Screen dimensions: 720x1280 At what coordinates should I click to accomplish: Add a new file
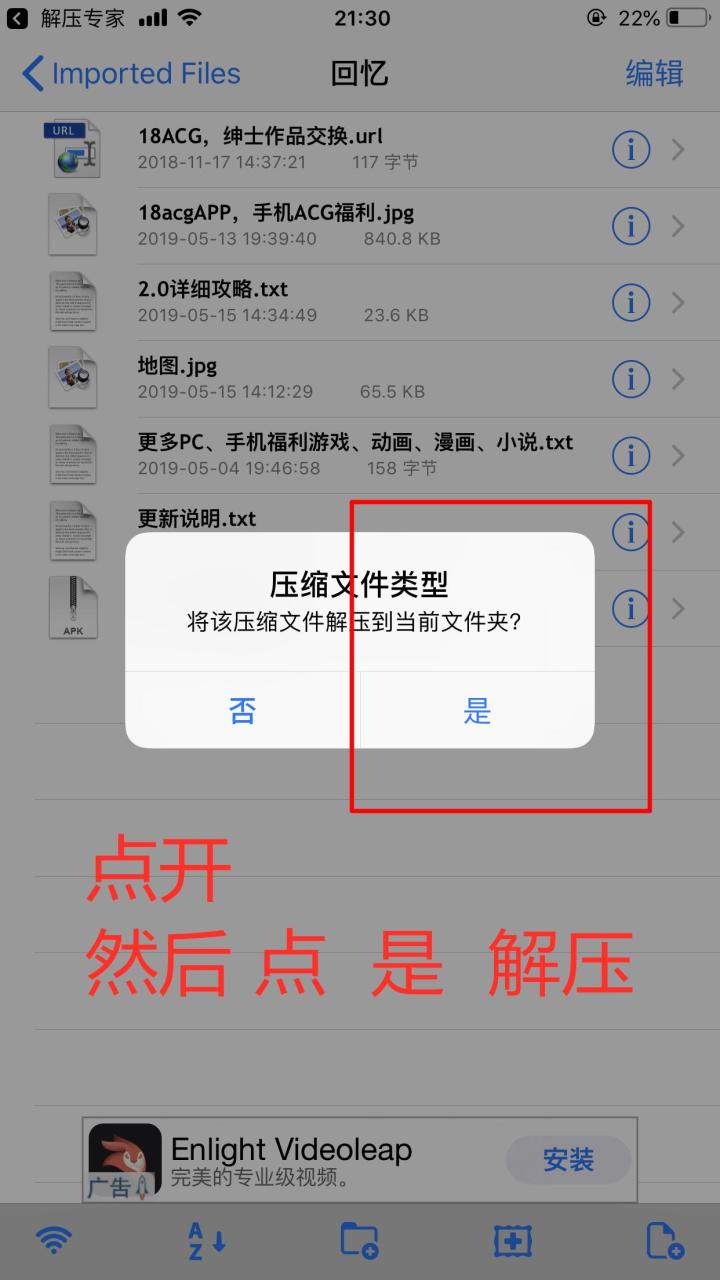pos(665,1241)
